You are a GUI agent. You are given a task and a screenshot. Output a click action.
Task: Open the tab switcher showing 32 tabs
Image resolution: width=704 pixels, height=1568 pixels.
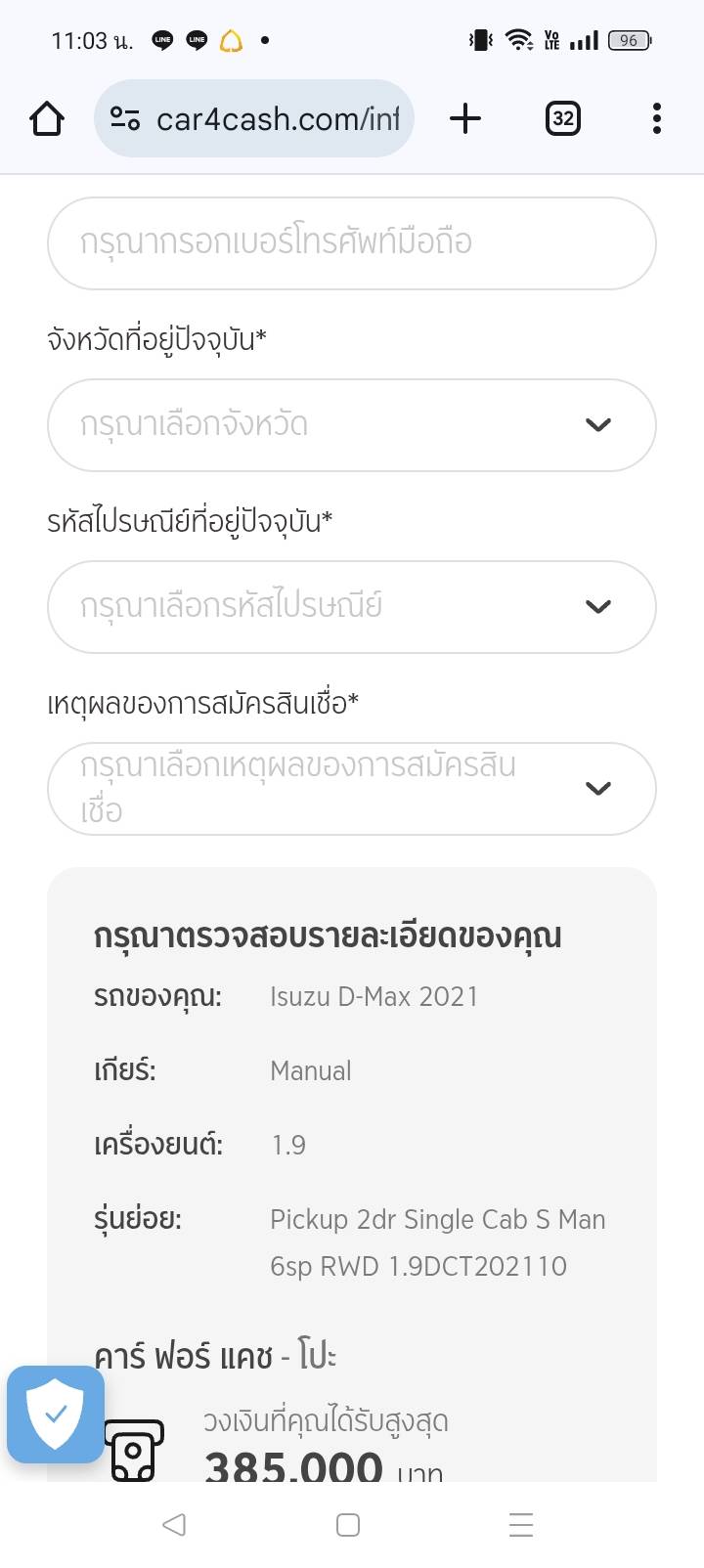pos(563,119)
